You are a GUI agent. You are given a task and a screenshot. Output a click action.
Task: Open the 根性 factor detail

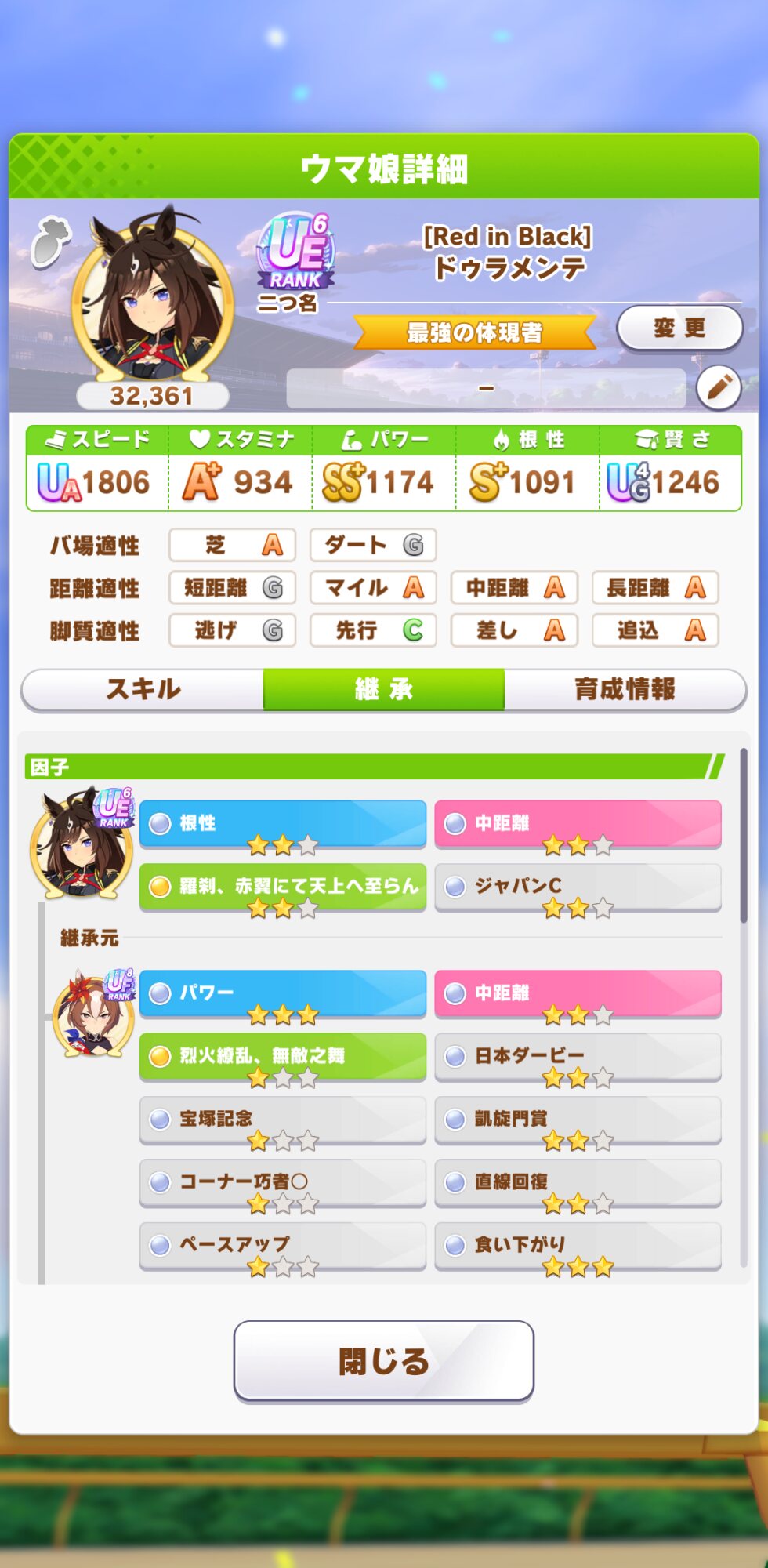point(282,824)
